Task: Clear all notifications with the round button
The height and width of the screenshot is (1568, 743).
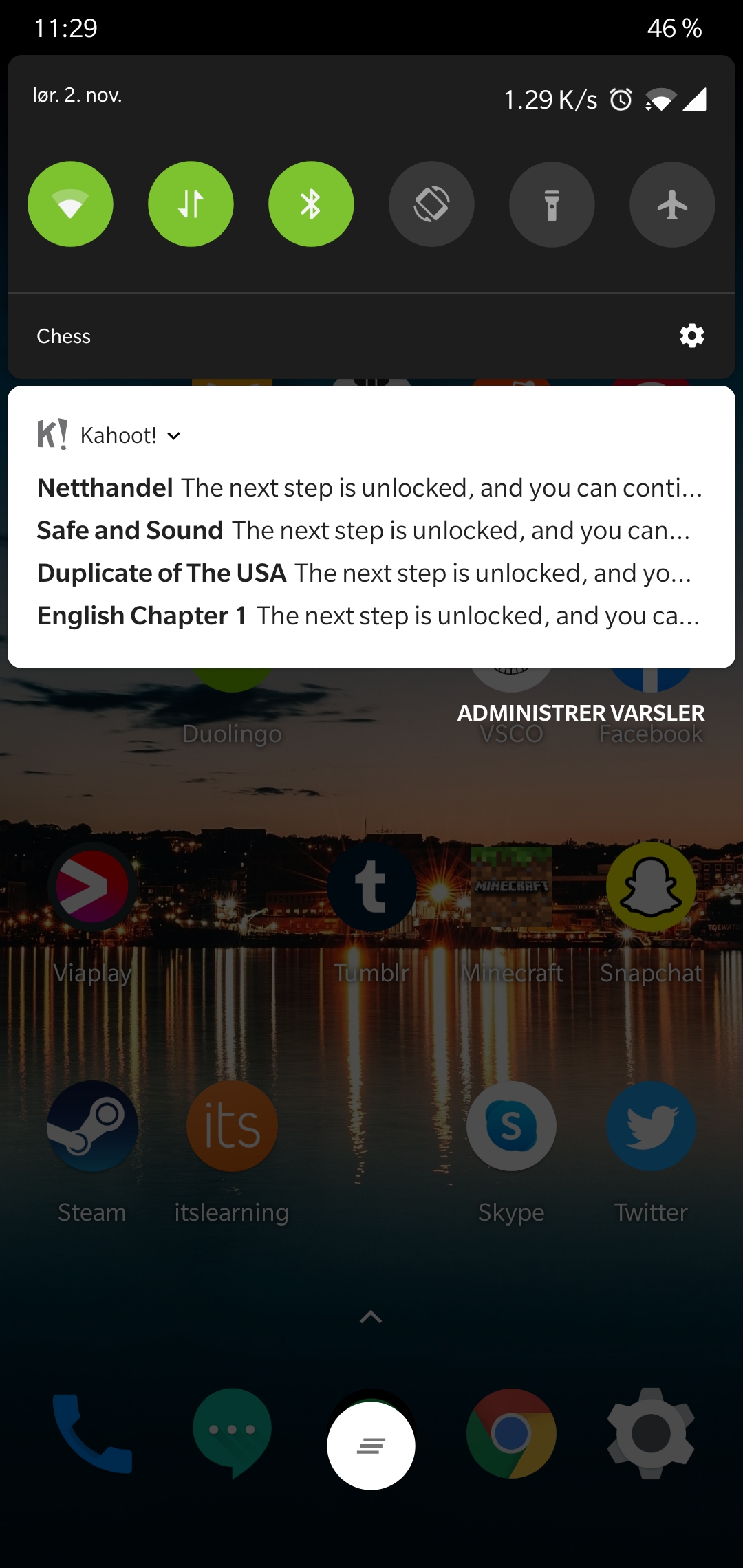Action: (371, 1446)
